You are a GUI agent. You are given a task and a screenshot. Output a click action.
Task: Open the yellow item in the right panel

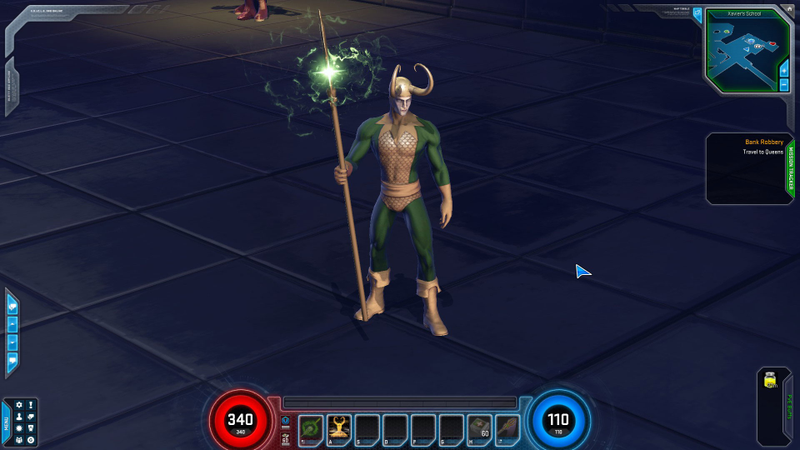click(770, 380)
